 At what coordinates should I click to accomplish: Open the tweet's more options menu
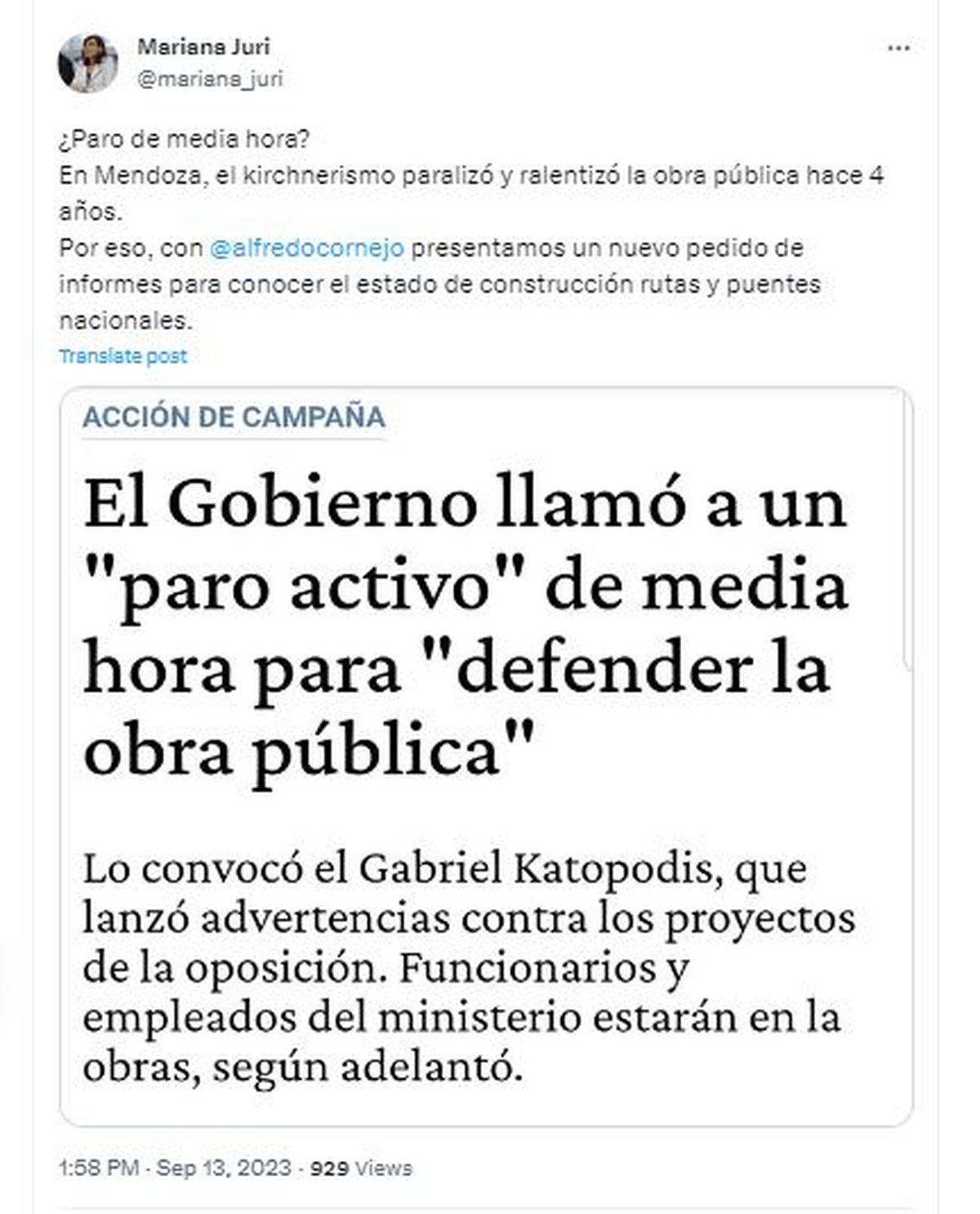pyautogui.click(x=898, y=49)
